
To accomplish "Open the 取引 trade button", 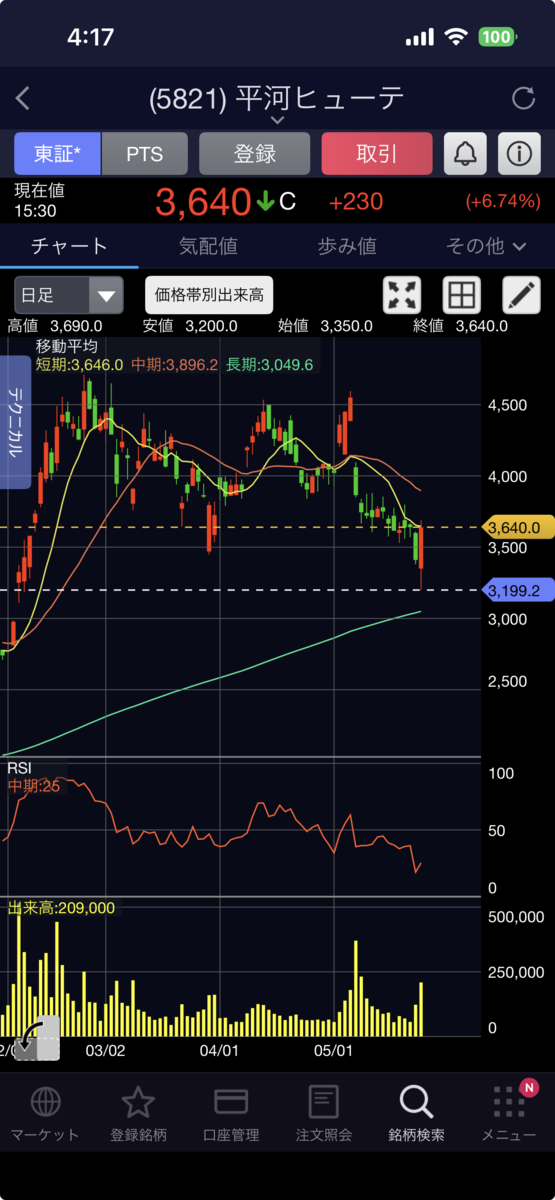I will pos(377,154).
